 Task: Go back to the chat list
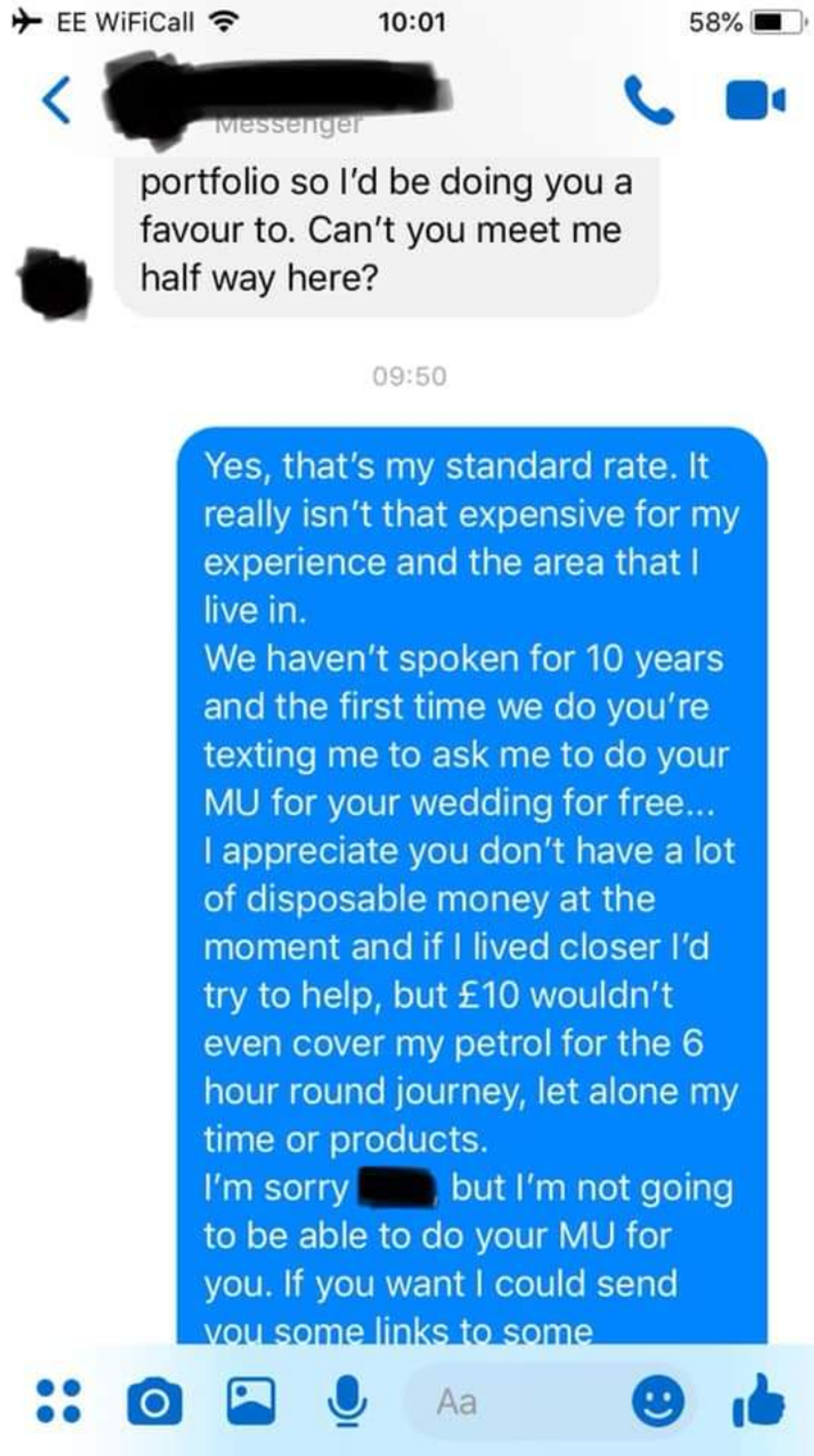tap(56, 100)
